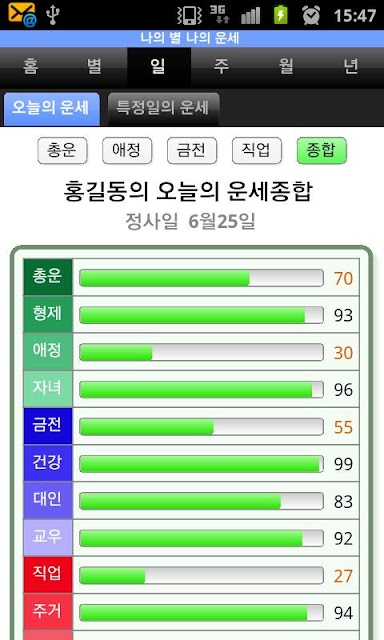
Task: Show the 애정 fortune
Action: point(127,151)
